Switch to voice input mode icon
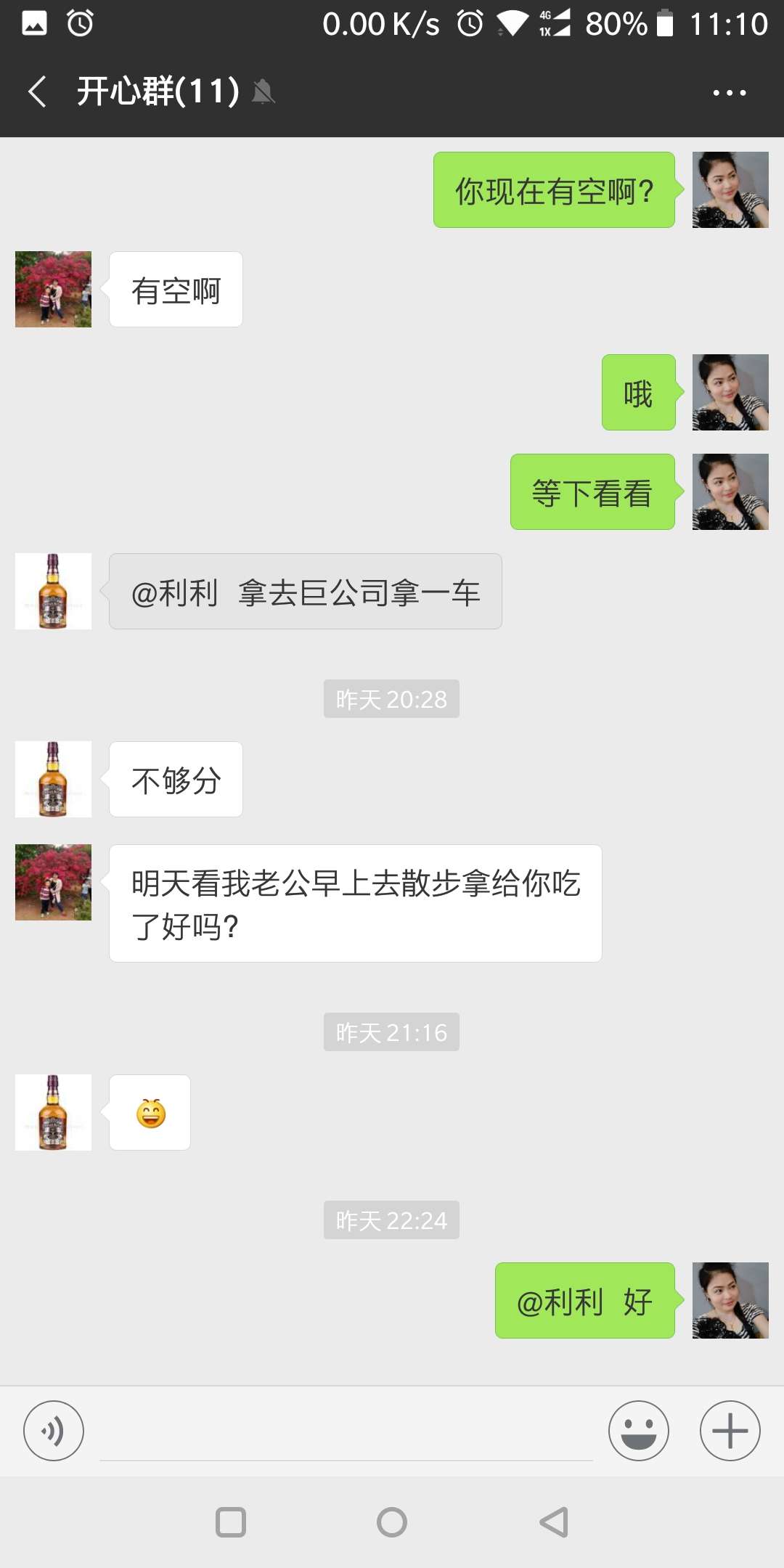This screenshot has width=784, height=1568. [x=54, y=1431]
